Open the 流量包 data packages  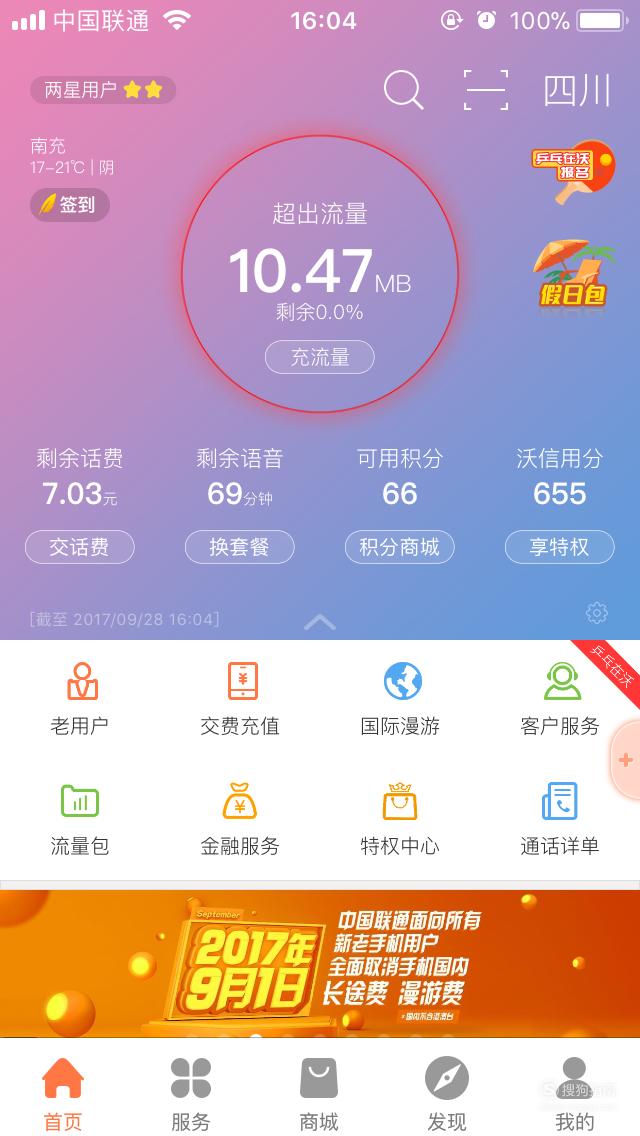(80, 819)
